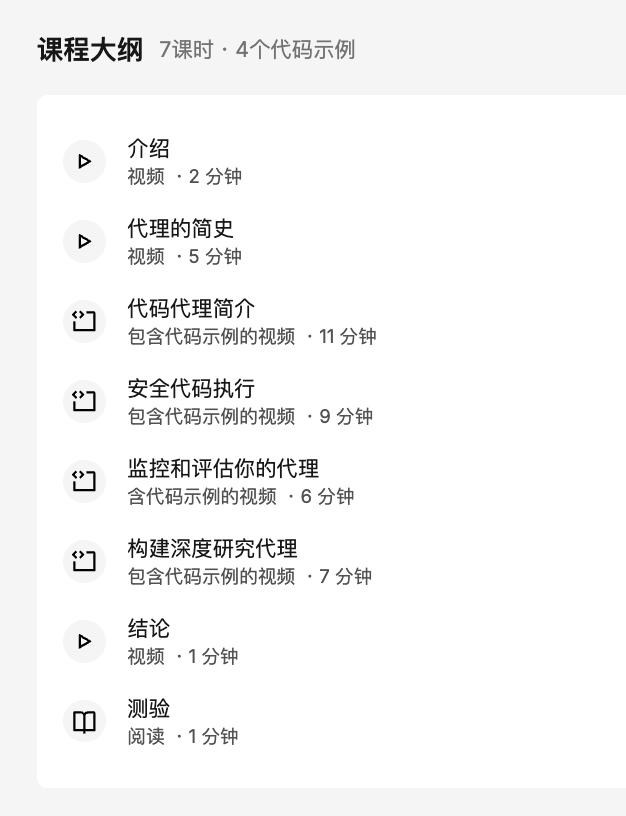The width and height of the screenshot is (626, 816).
Task: Open the 代理的简史 lesson
Action: (x=180, y=229)
